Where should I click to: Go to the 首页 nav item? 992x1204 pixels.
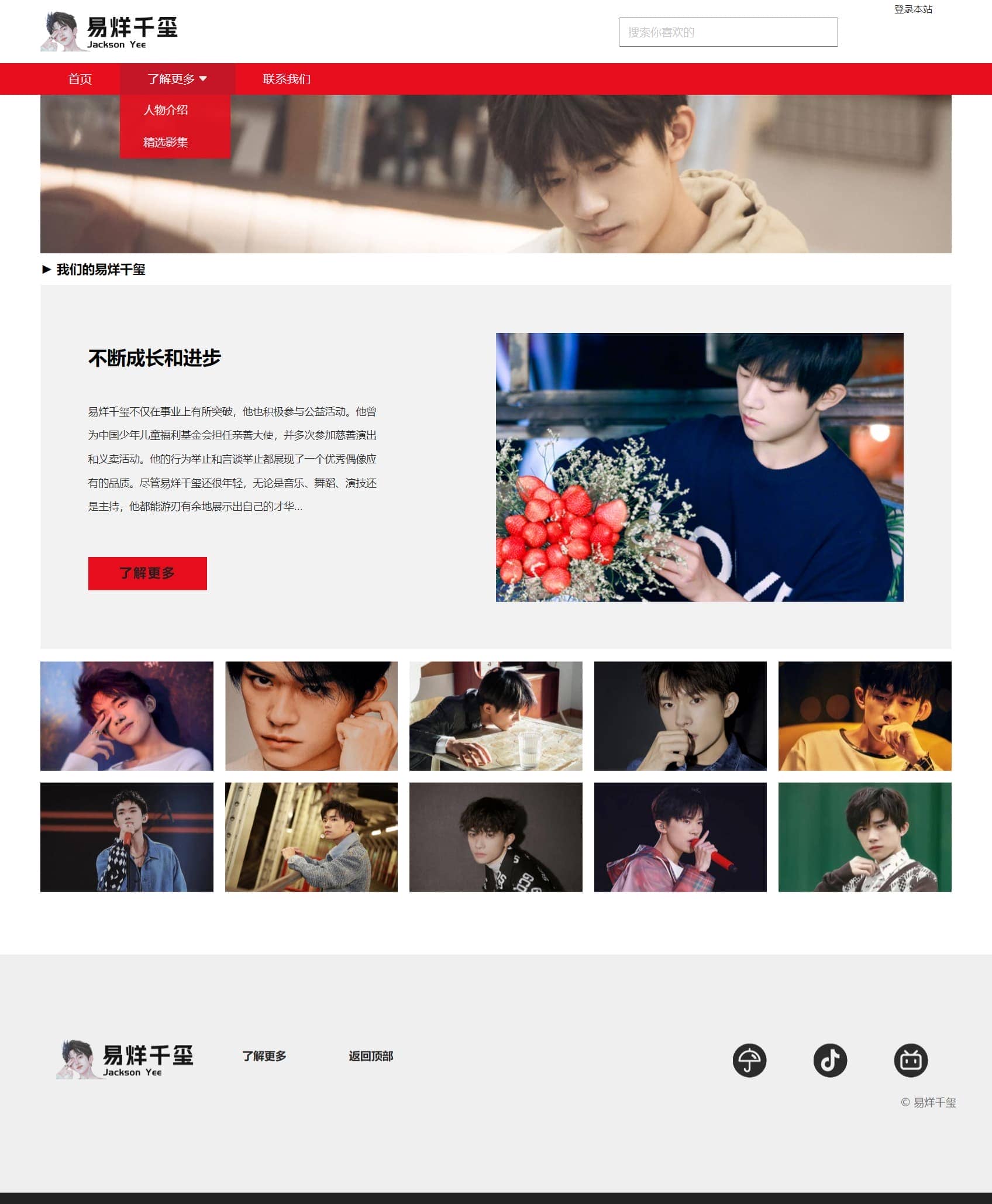coord(80,79)
